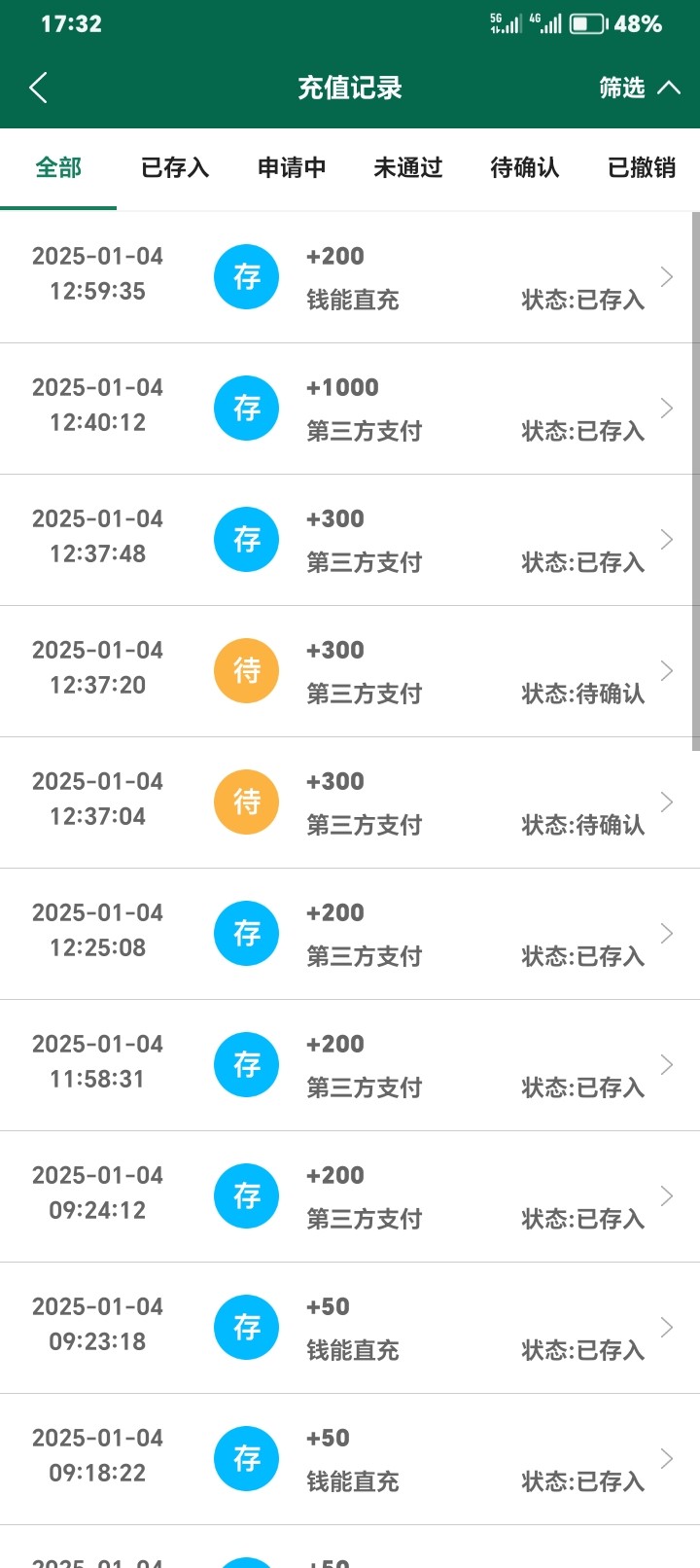
Task: Open the 11:58:31 +200 deposit record
Action: [350, 1065]
